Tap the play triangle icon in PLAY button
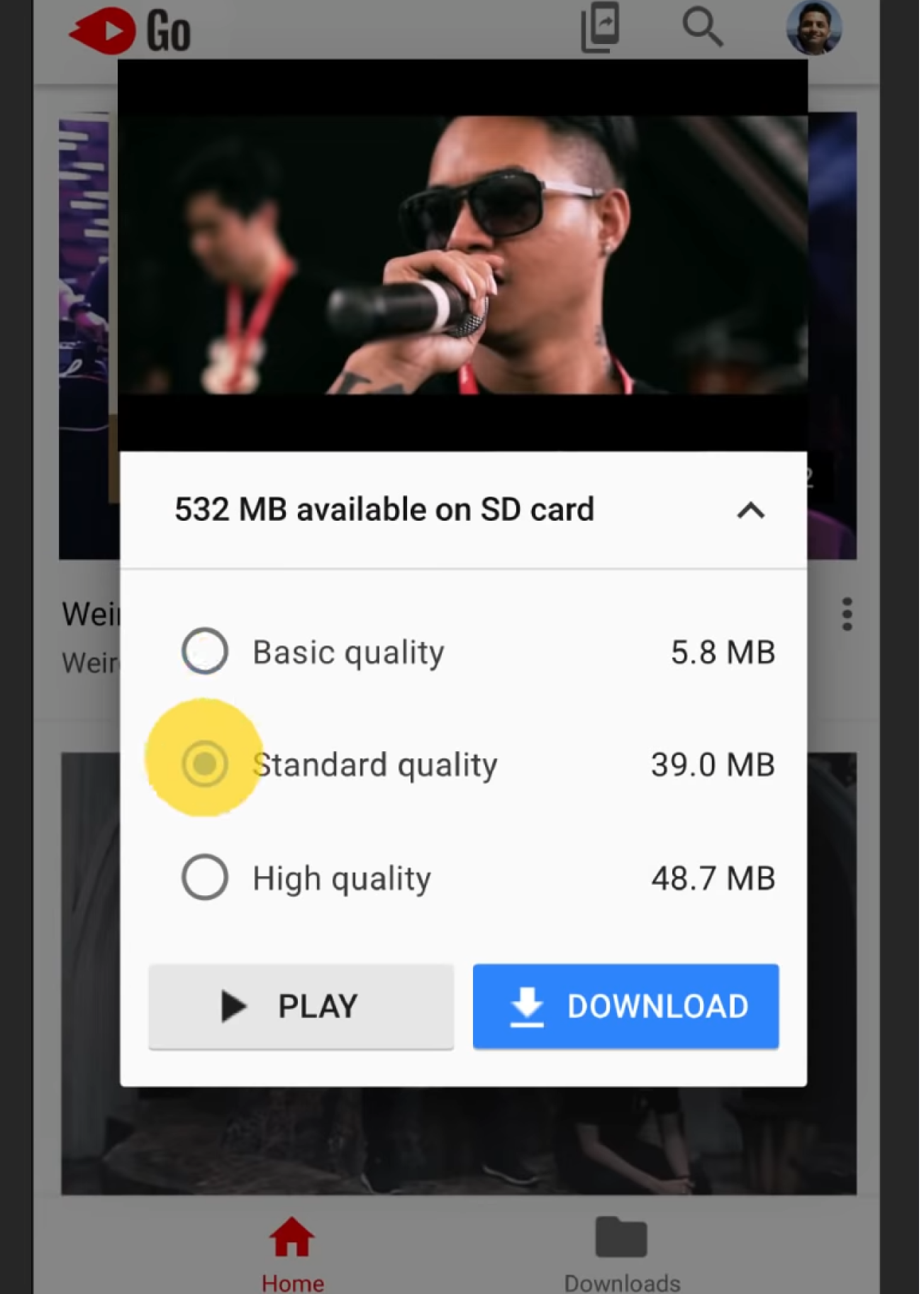This screenshot has width=924, height=1294. pos(232,1006)
